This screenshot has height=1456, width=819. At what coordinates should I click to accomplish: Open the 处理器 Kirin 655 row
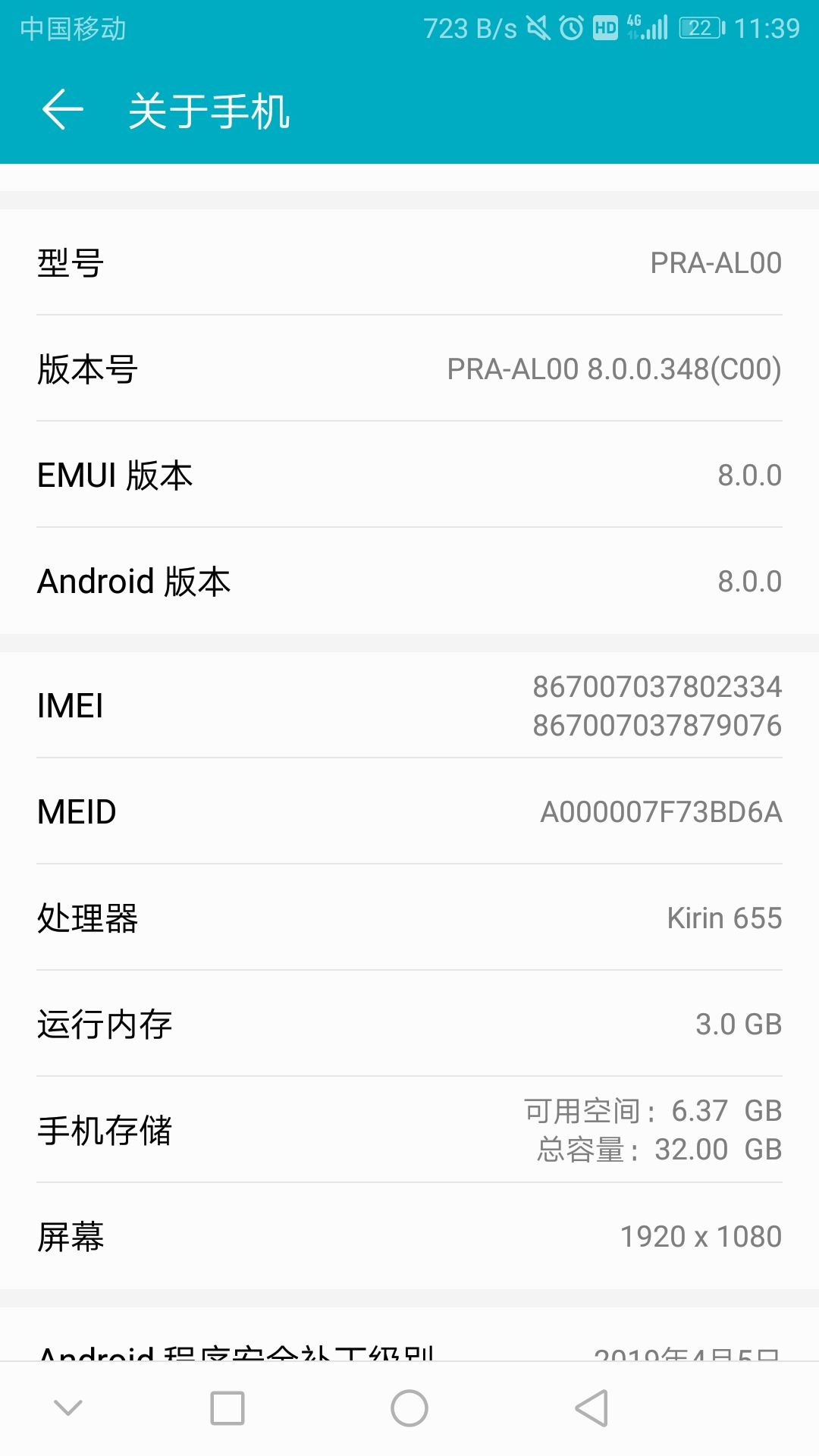(x=409, y=918)
